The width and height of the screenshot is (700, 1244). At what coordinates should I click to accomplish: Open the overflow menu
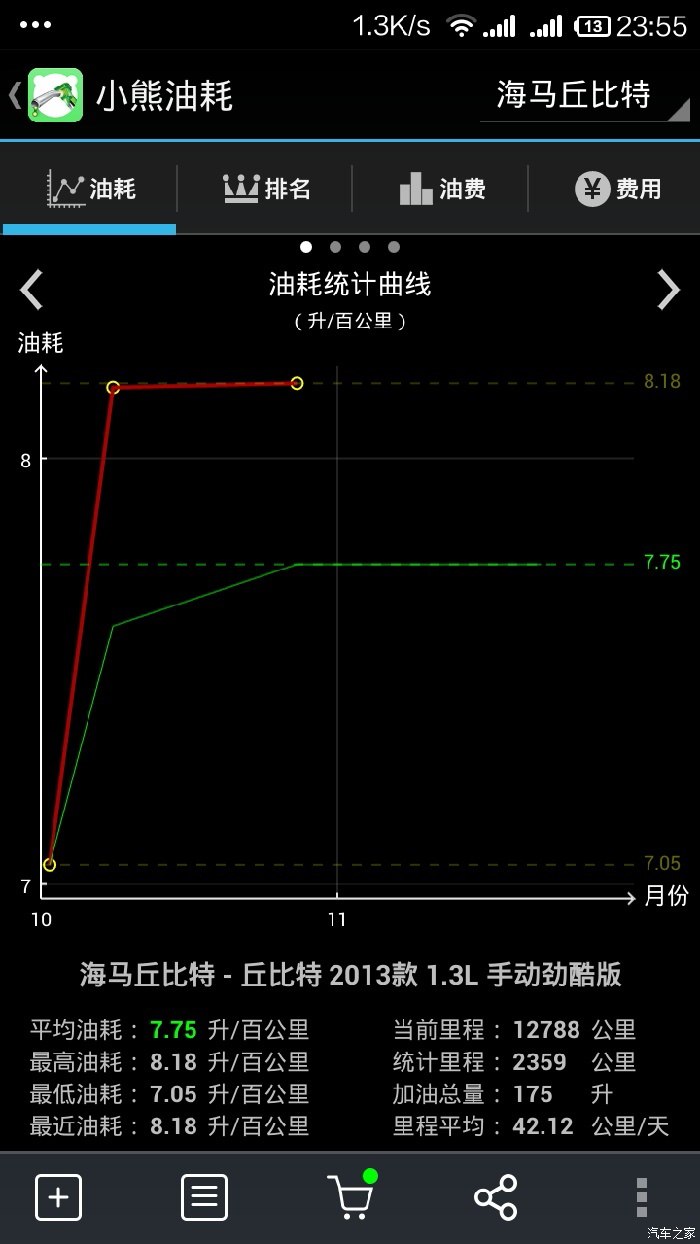pos(641,1197)
